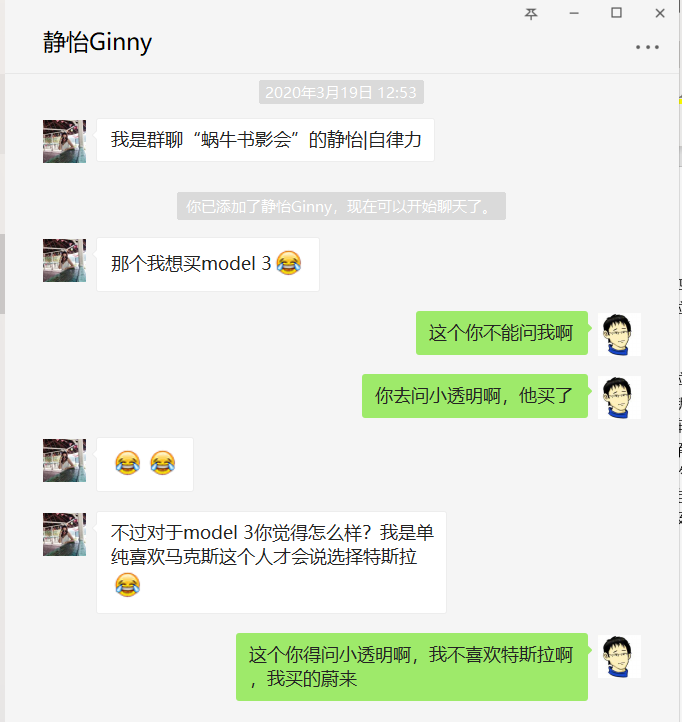
Task: Open the three-dot chat options menu
Action: (x=647, y=47)
